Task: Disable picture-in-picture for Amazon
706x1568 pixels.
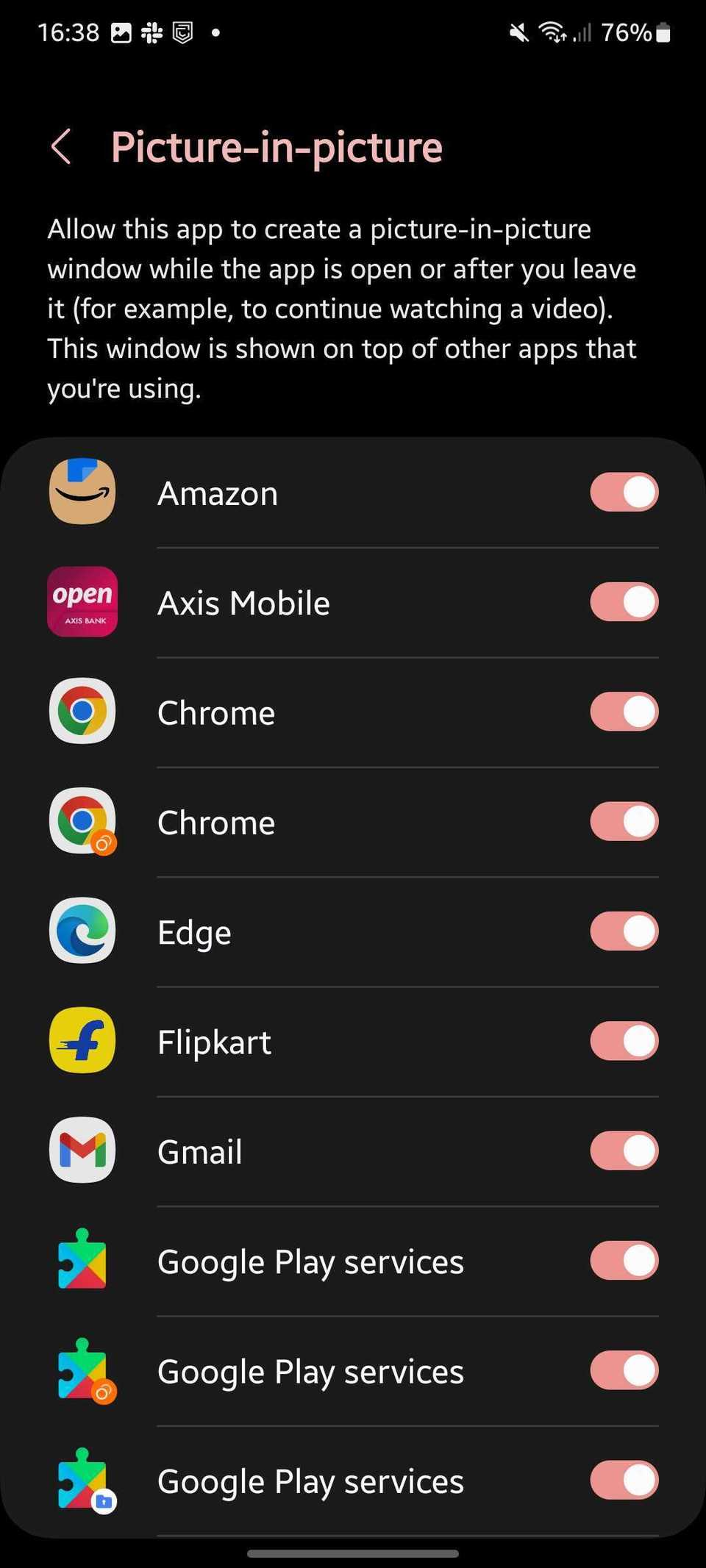Action: [624, 491]
